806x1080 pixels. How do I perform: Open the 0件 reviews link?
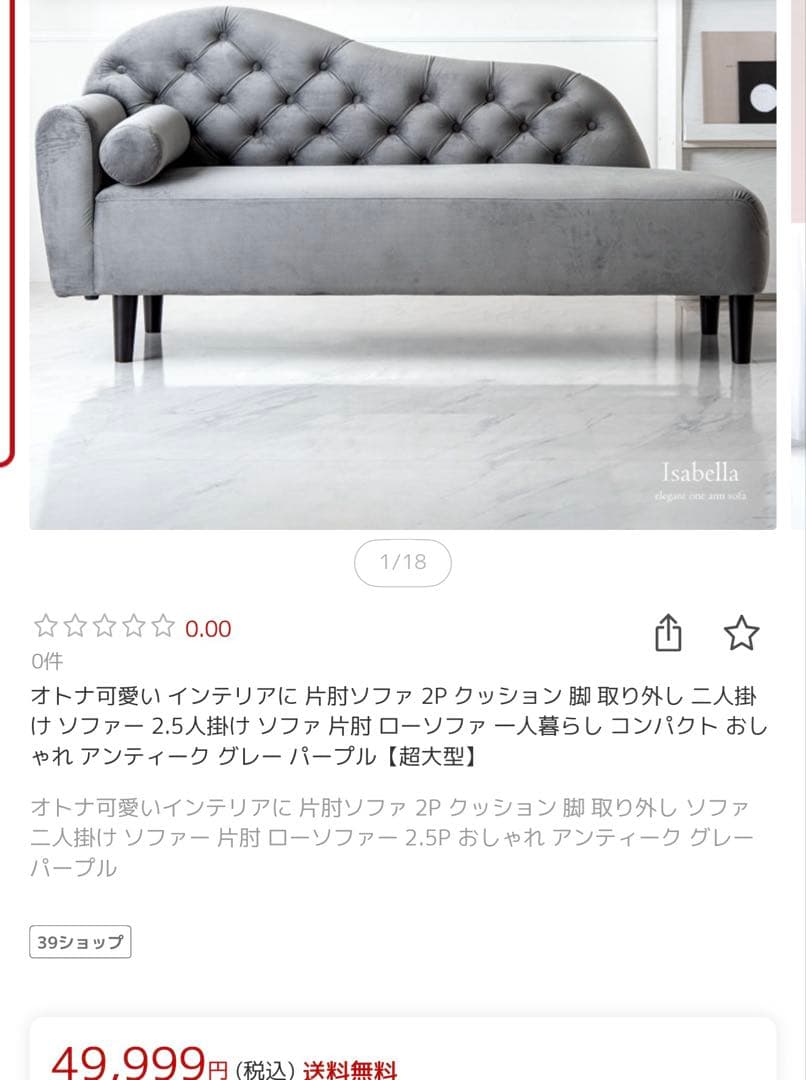pos(45,662)
